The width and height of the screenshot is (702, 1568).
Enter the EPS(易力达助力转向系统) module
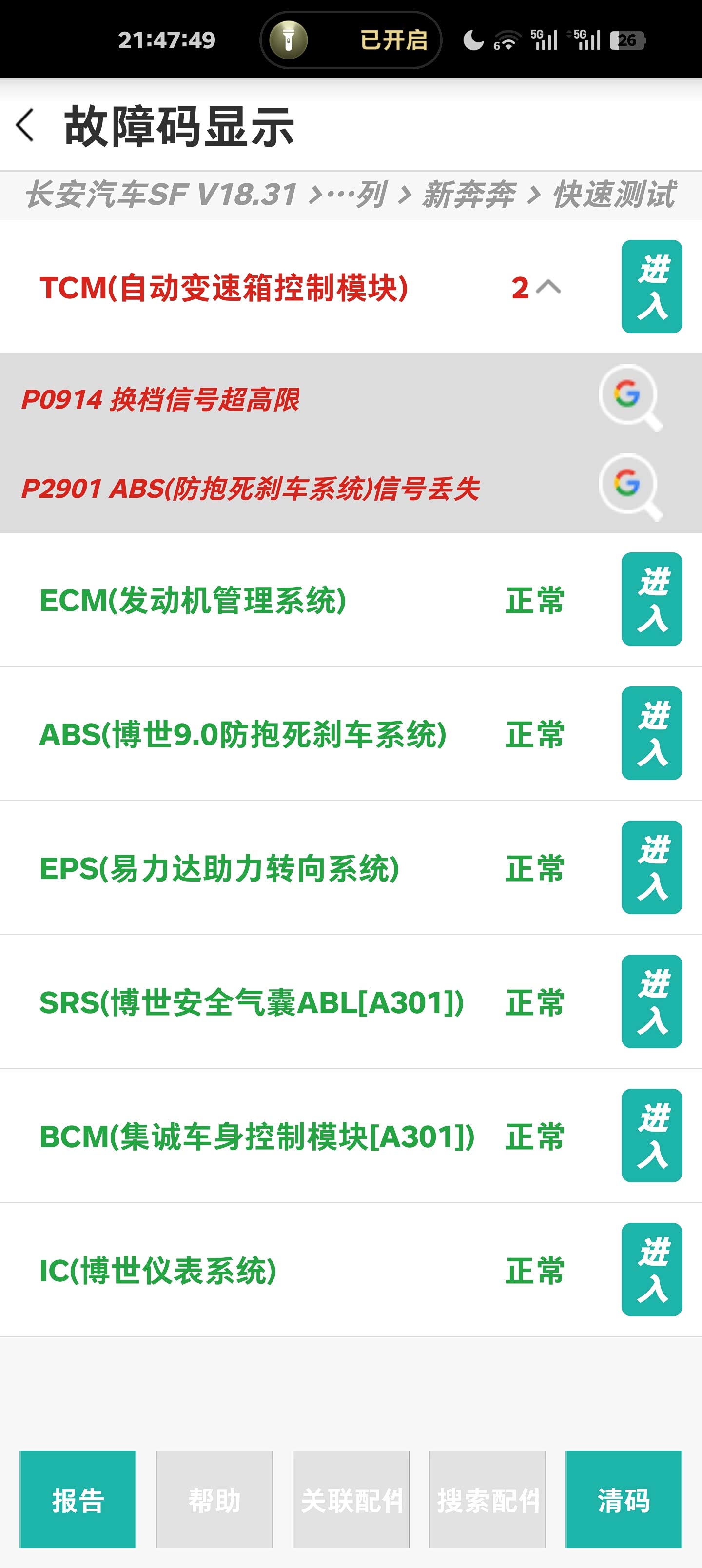(x=651, y=867)
